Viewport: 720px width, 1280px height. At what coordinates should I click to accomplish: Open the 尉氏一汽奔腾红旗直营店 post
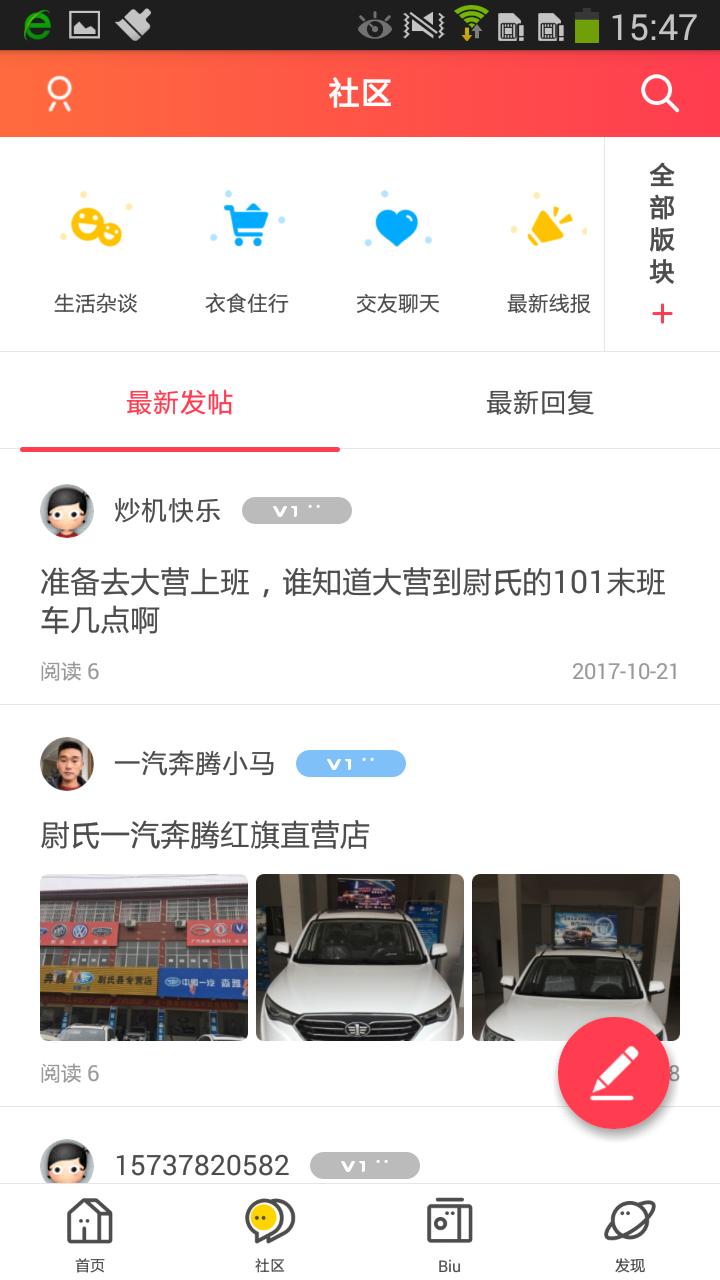point(205,835)
